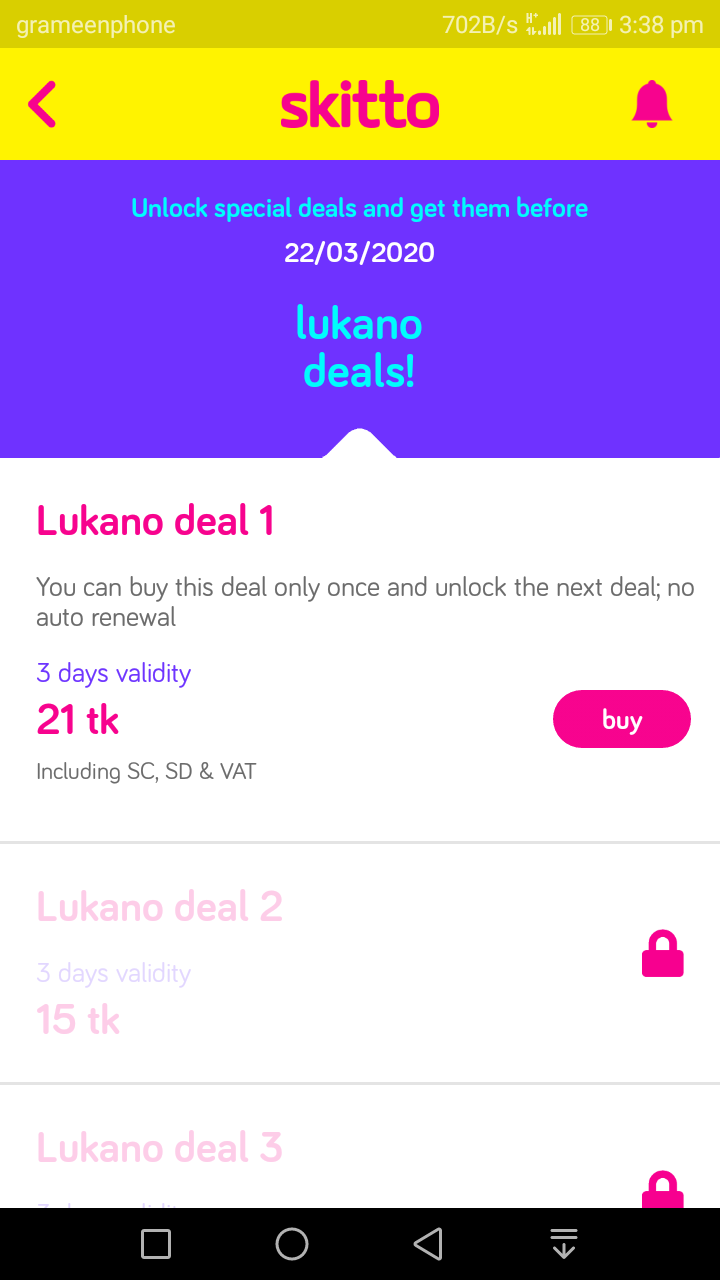Tap the lock icon on Lukano deal 3
Image resolution: width=720 pixels, height=1280 pixels.
[662, 1190]
